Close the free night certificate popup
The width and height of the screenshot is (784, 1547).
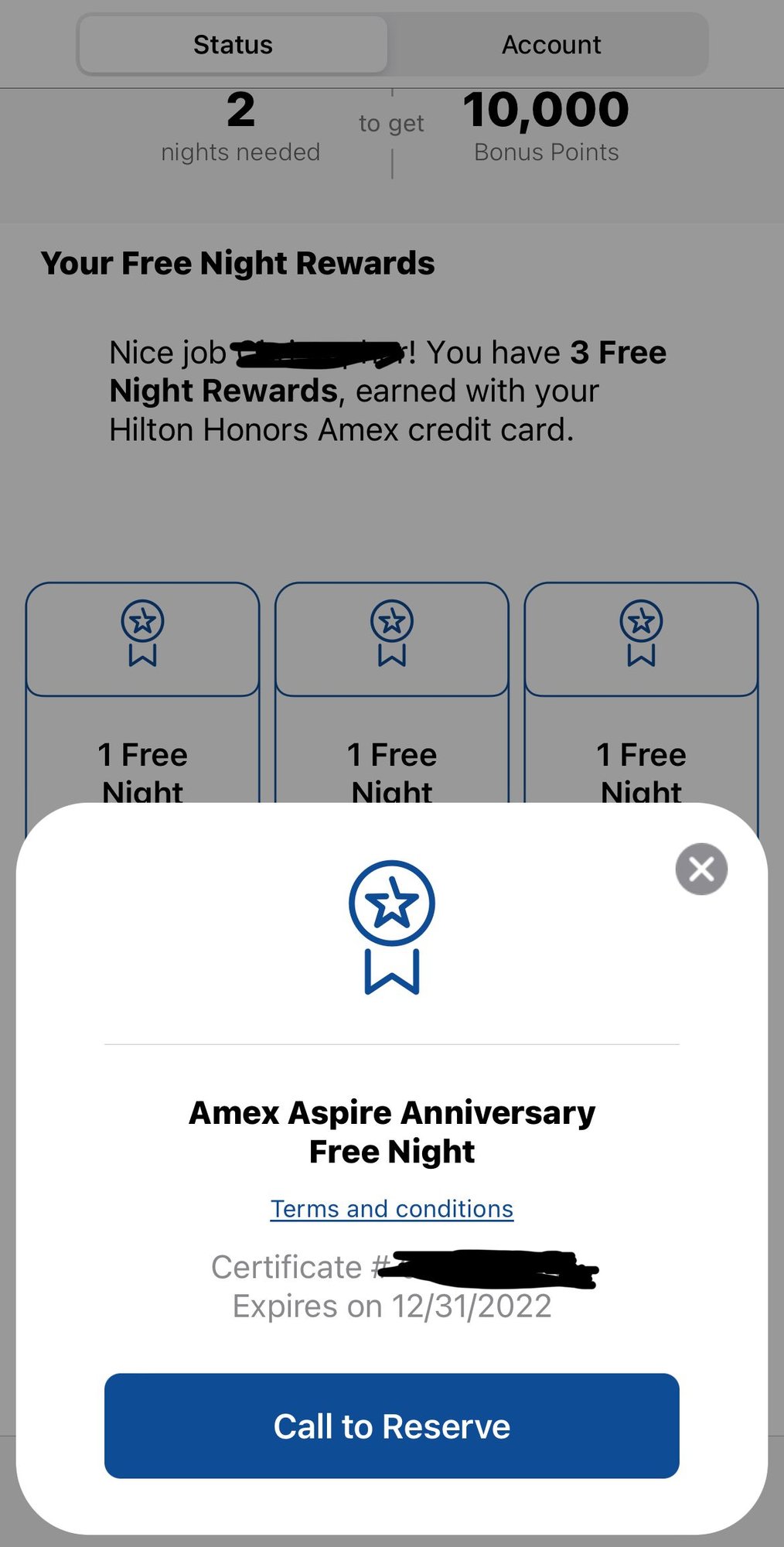point(701,869)
